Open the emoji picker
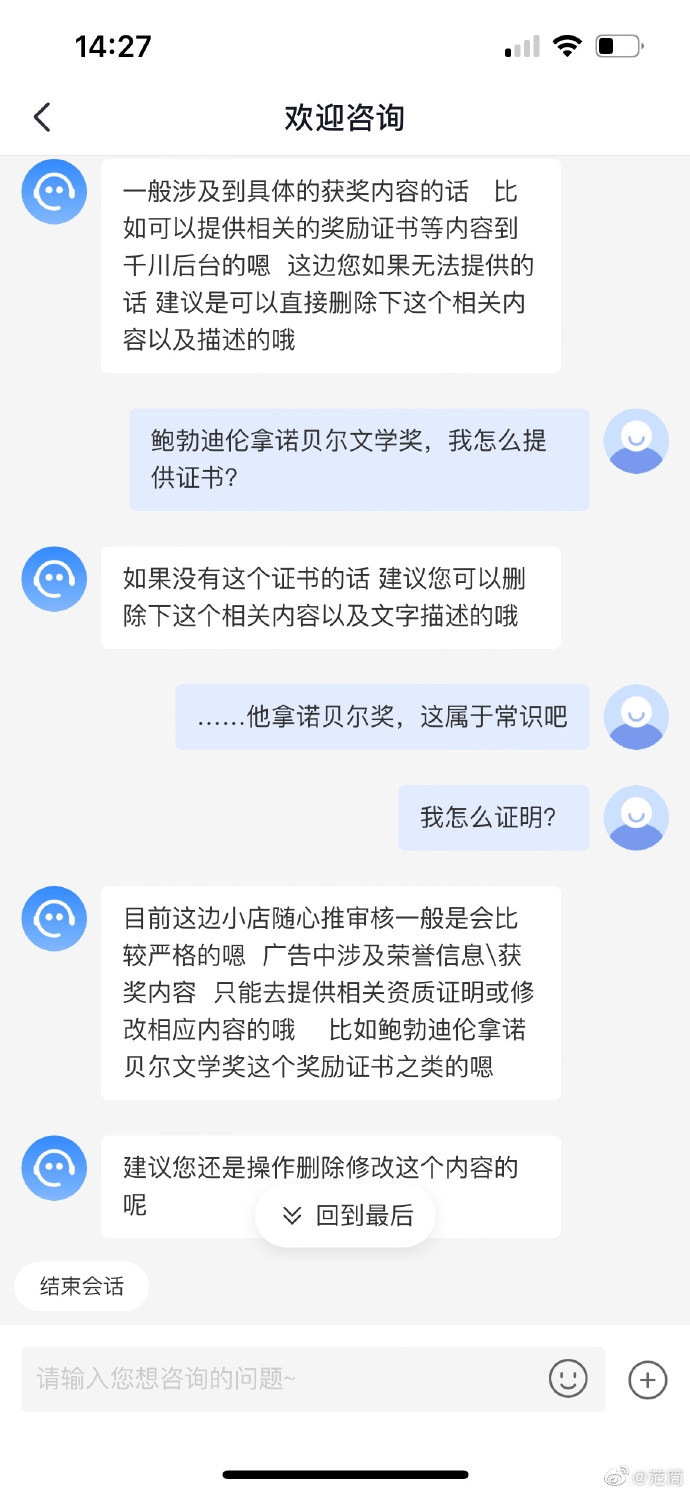The image size is (690, 1493). 568,1378
